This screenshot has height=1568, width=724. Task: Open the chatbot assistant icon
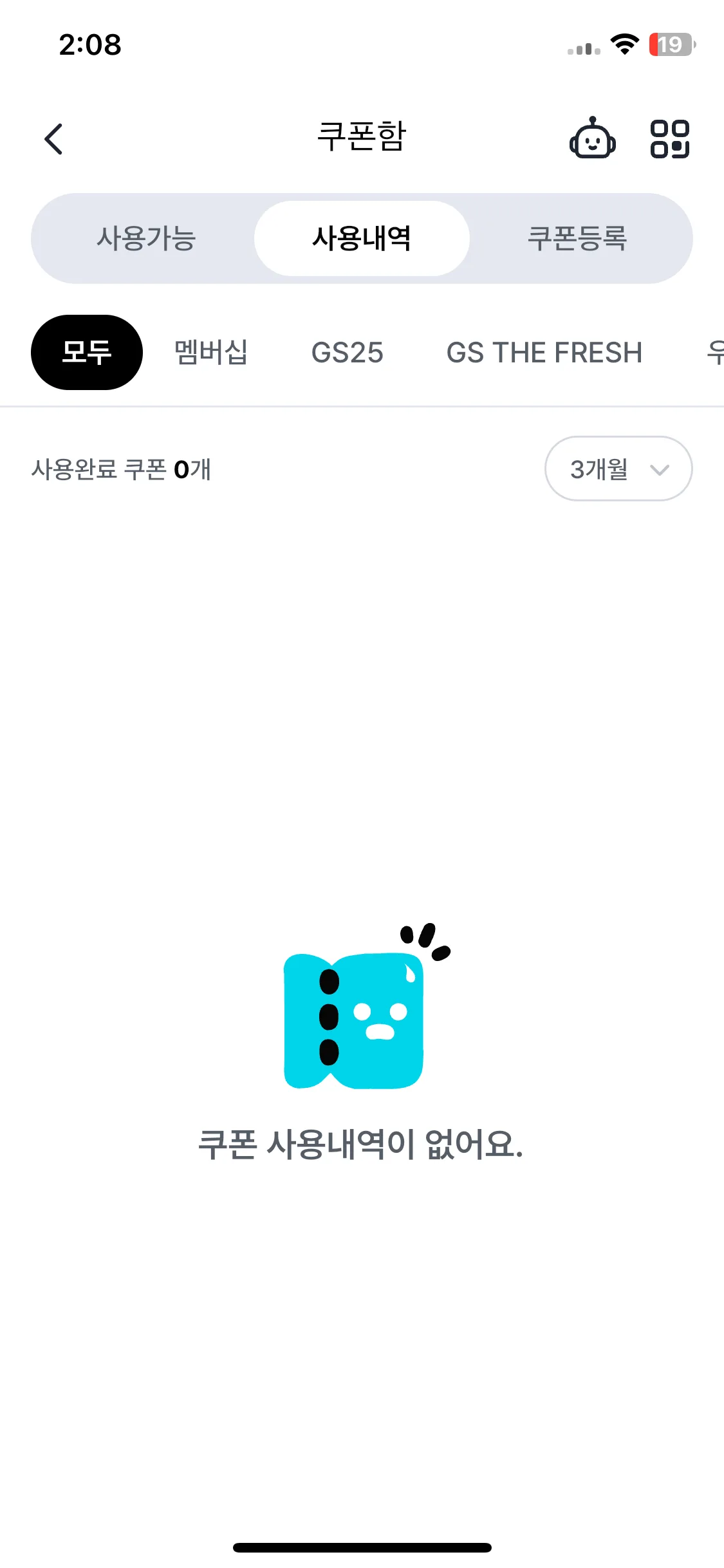pyautogui.click(x=592, y=138)
